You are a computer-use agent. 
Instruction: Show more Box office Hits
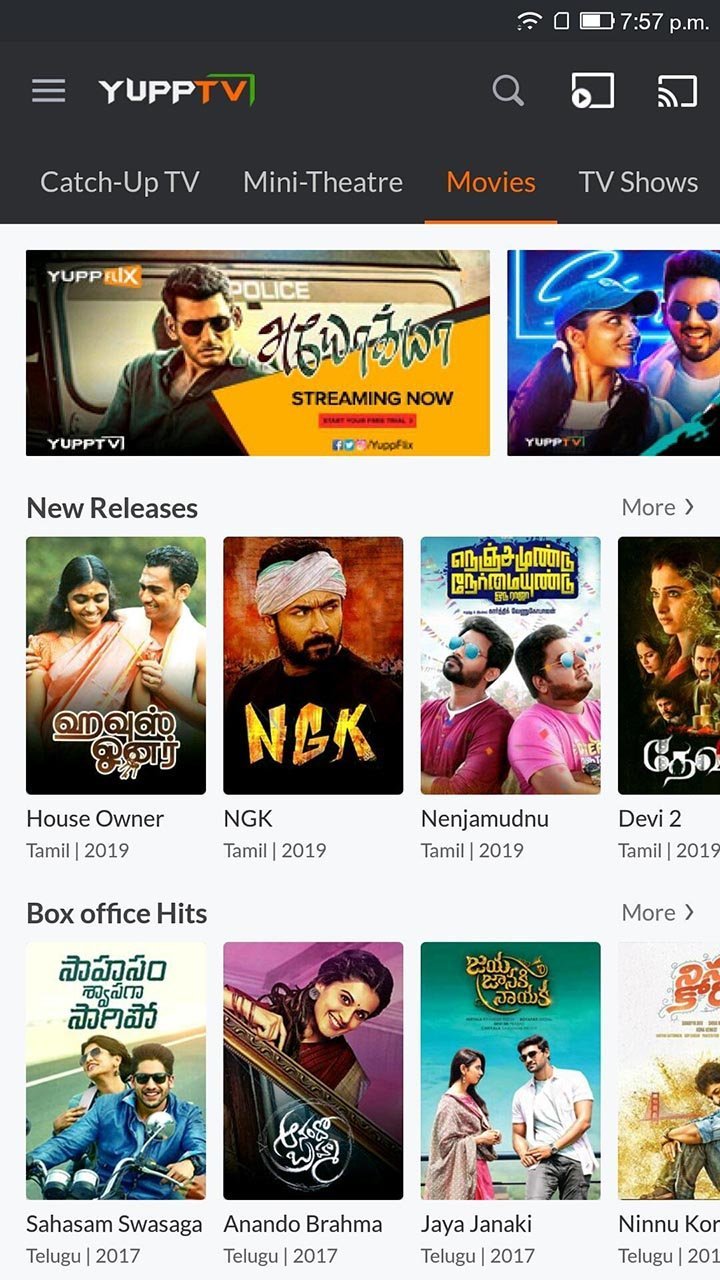tap(657, 912)
